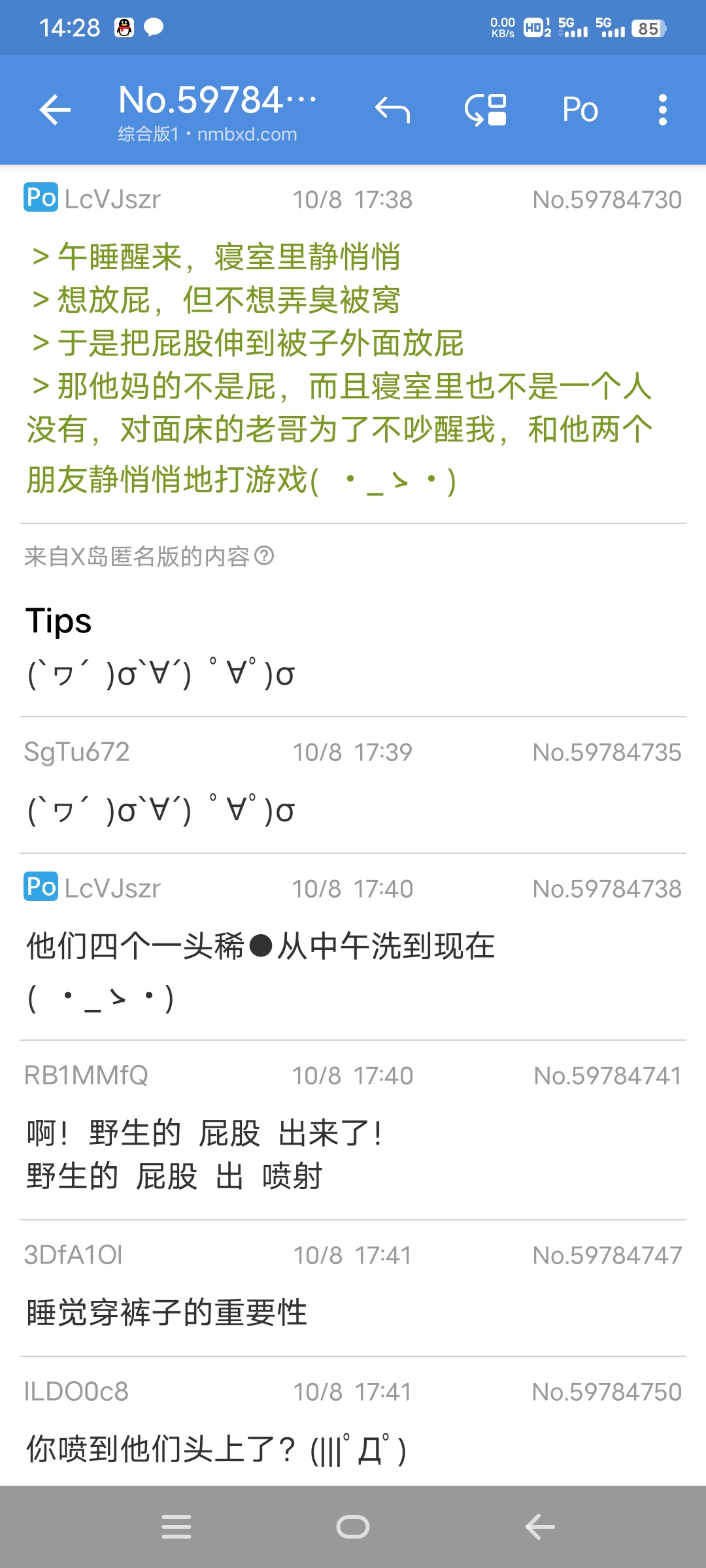Filter to Po-only posts
The height and width of the screenshot is (1568, 706).
[x=580, y=110]
